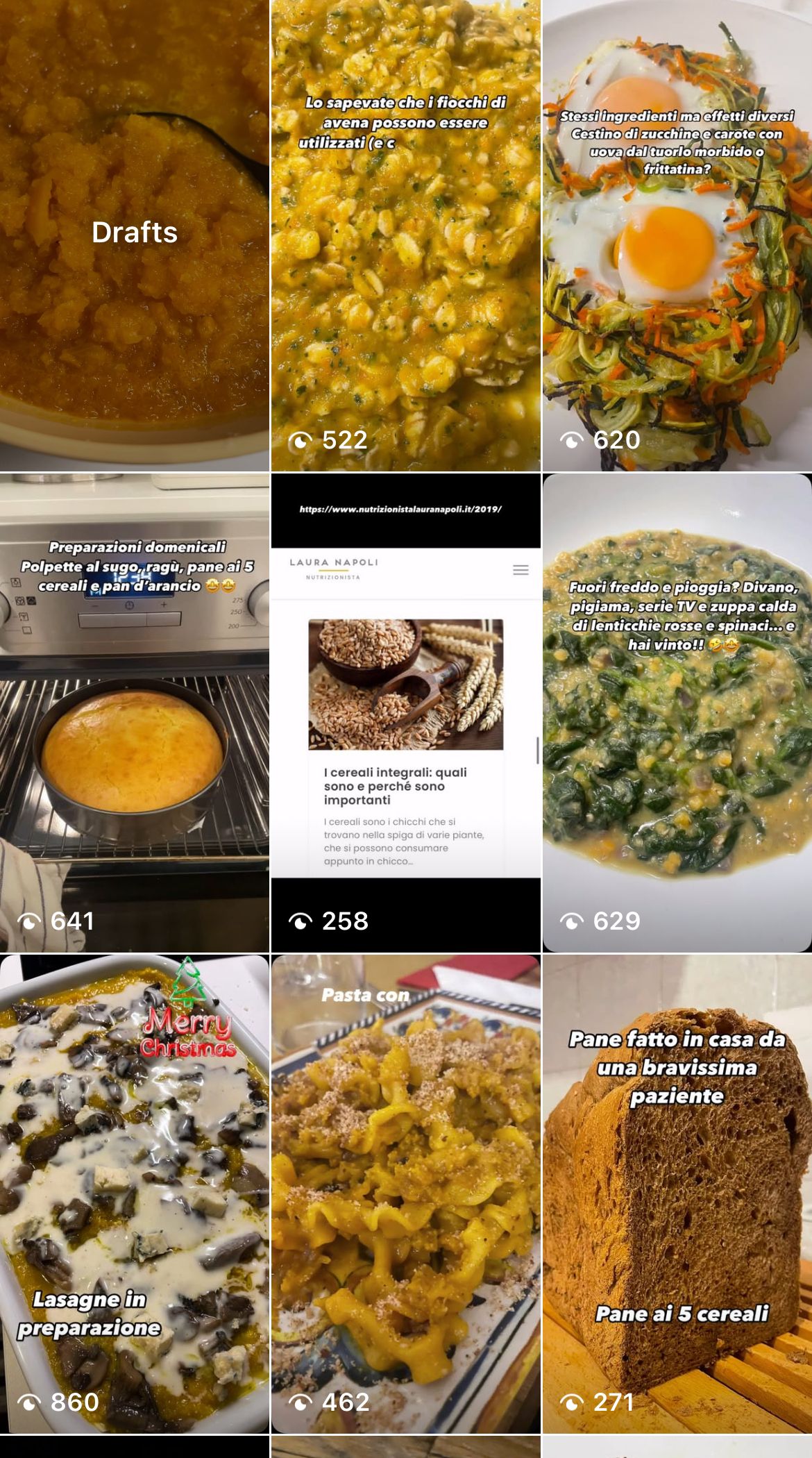Viewport: 812px width, 1458px height.
Task: Open the Pasta con video
Action: pos(405,1194)
